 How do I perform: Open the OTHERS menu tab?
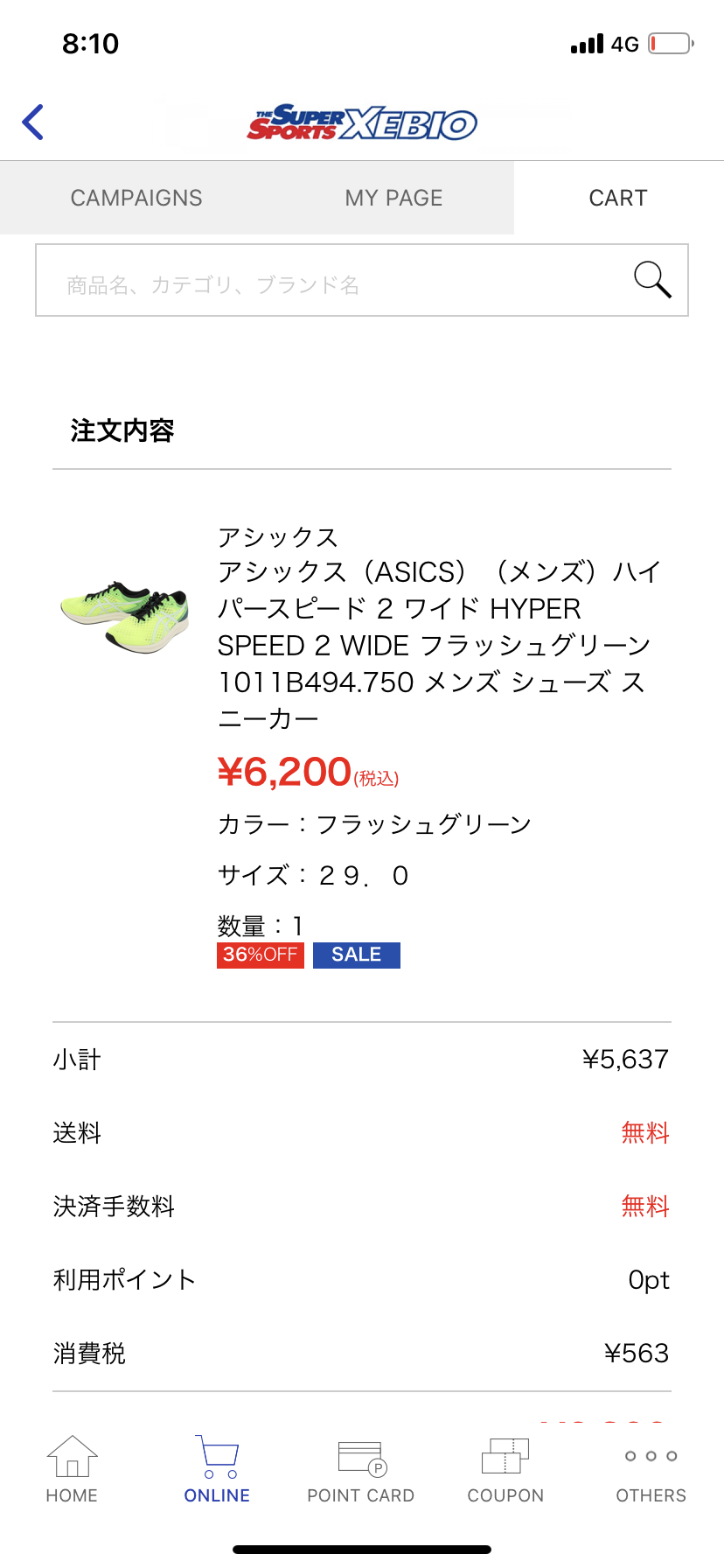(x=651, y=1469)
